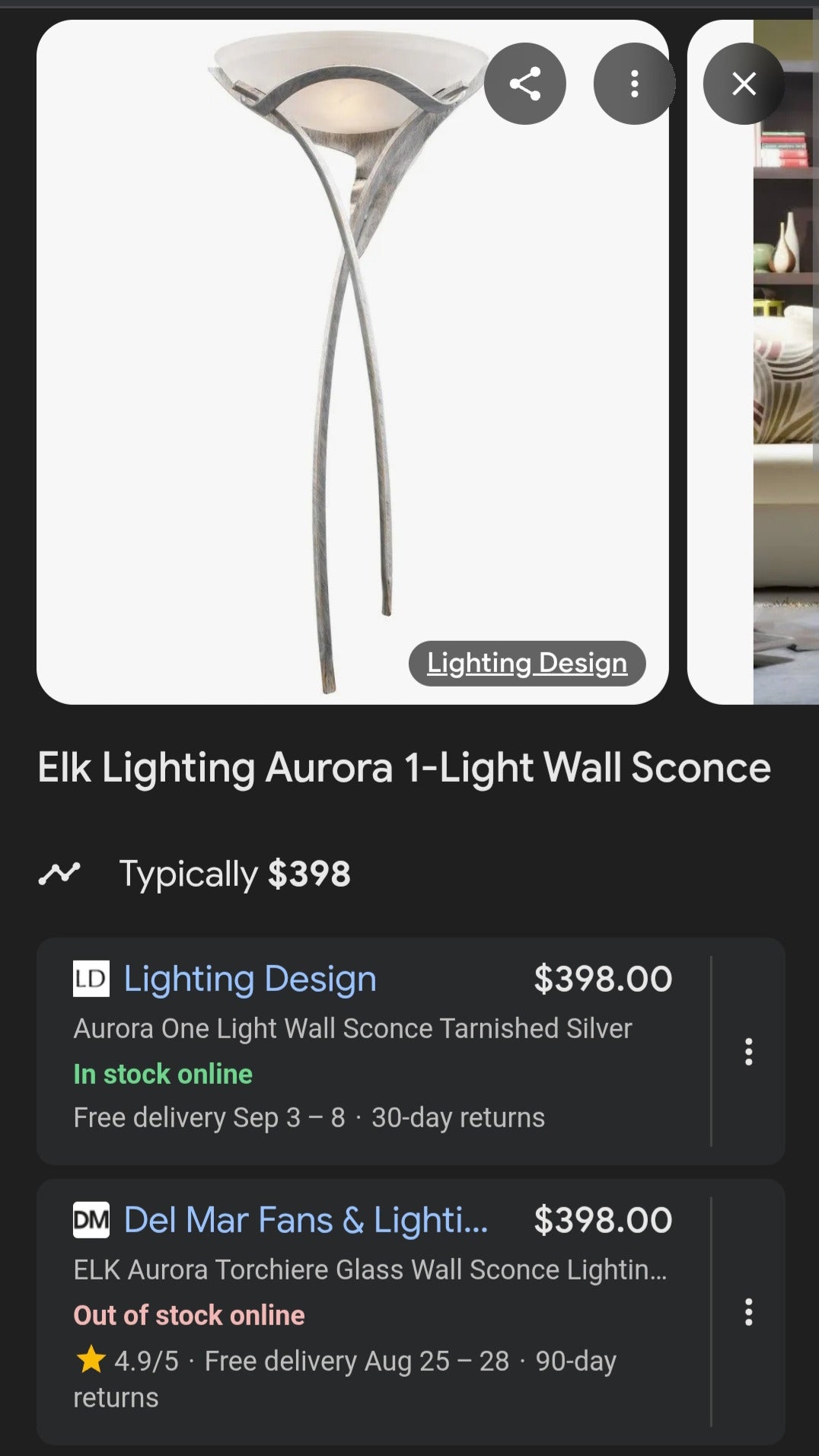Open the Lighting Design $398.00 offer

[373, 1051]
